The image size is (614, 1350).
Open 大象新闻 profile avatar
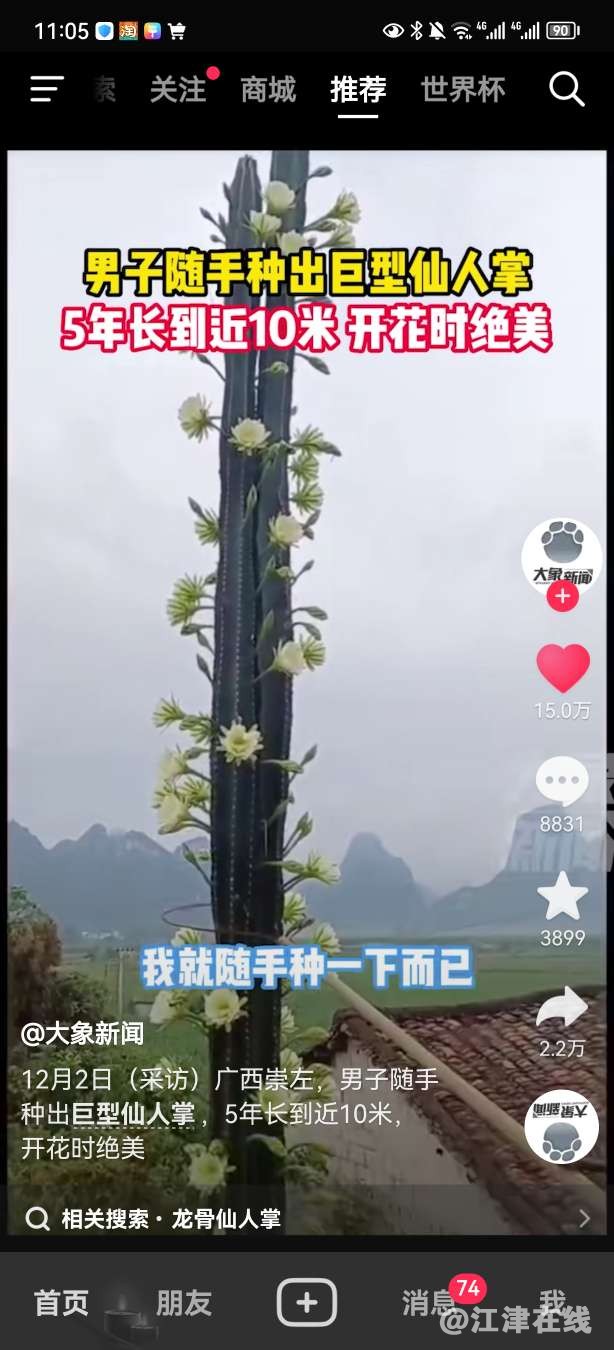562,558
